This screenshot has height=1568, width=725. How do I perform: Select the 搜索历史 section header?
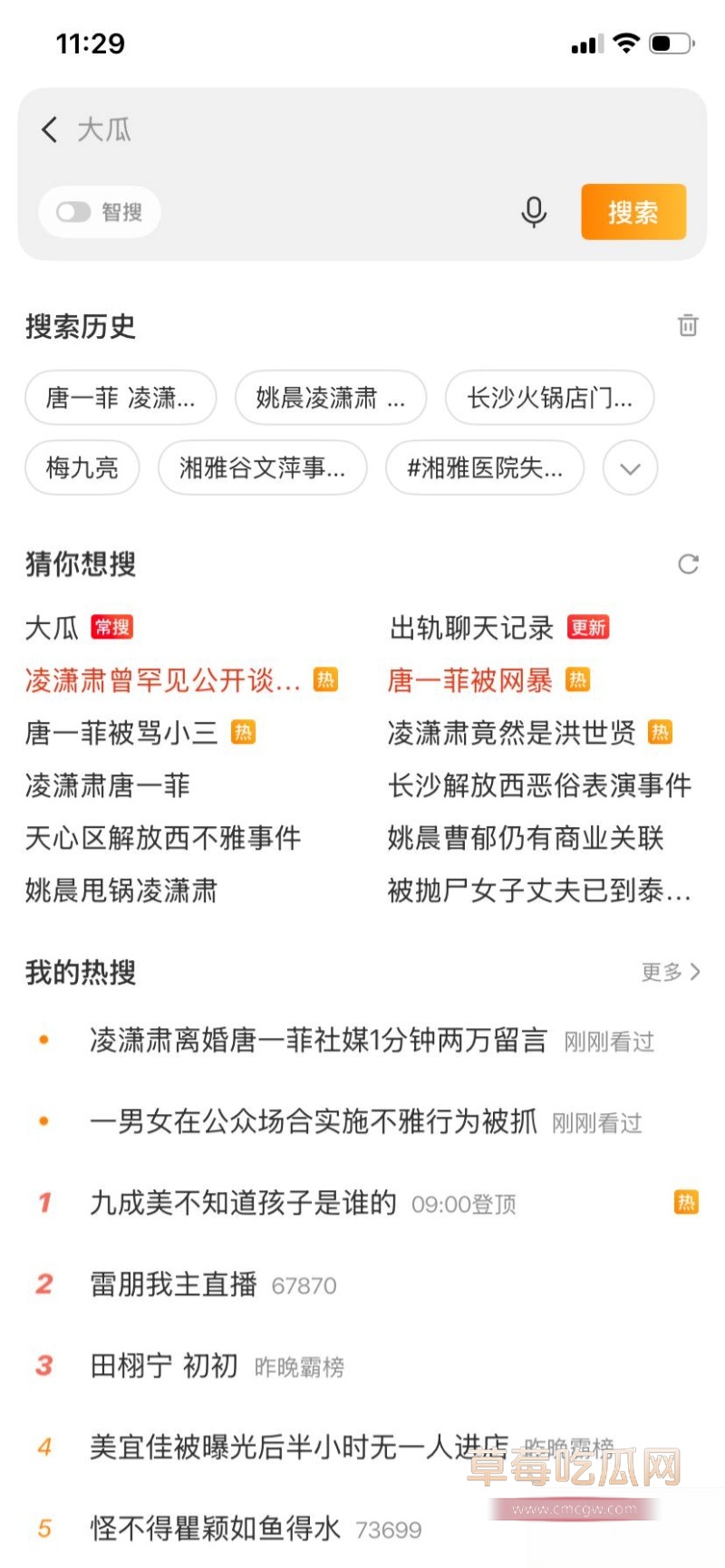[80, 327]
